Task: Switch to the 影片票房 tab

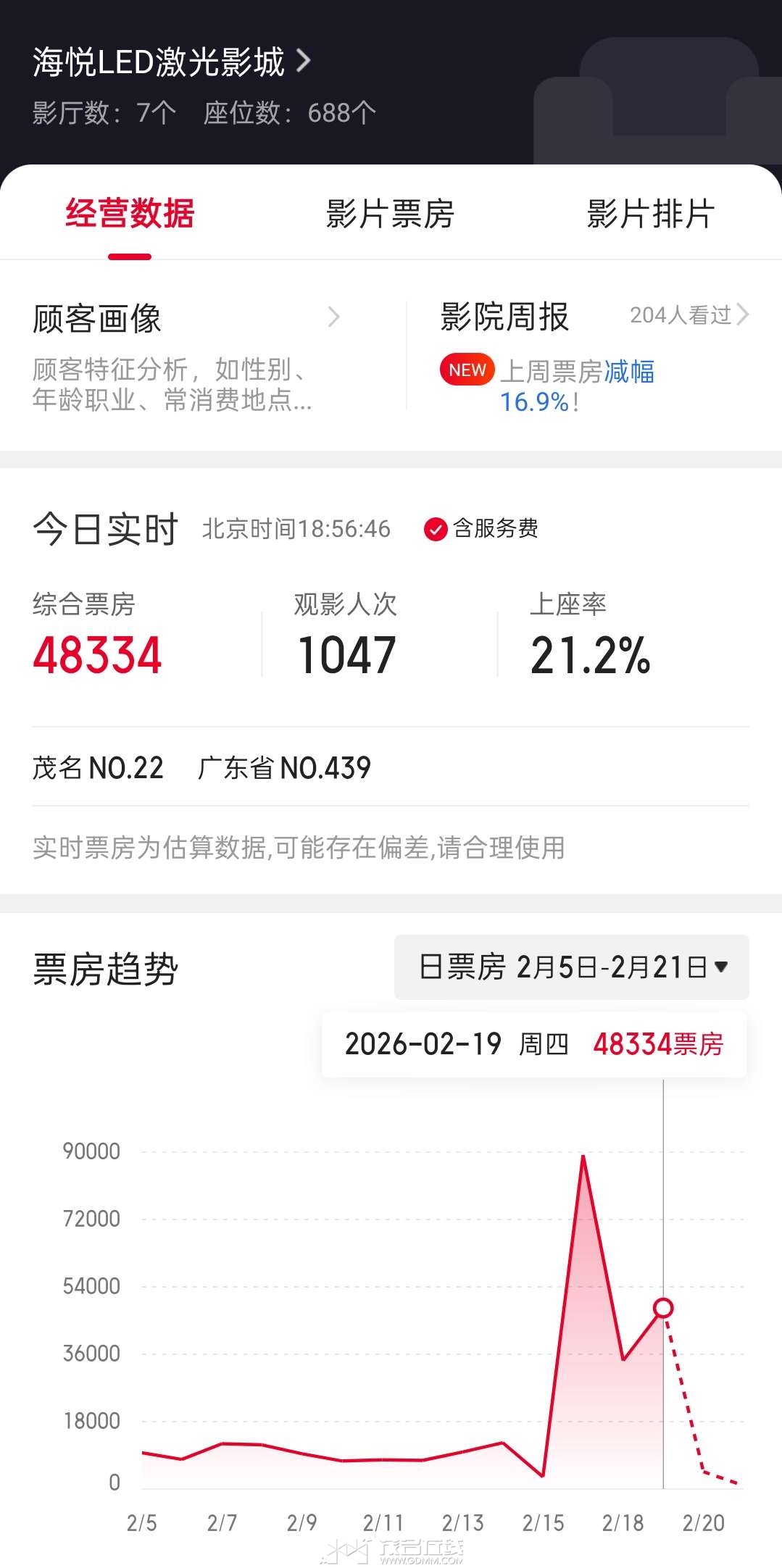Action: (x=390, y=214)
